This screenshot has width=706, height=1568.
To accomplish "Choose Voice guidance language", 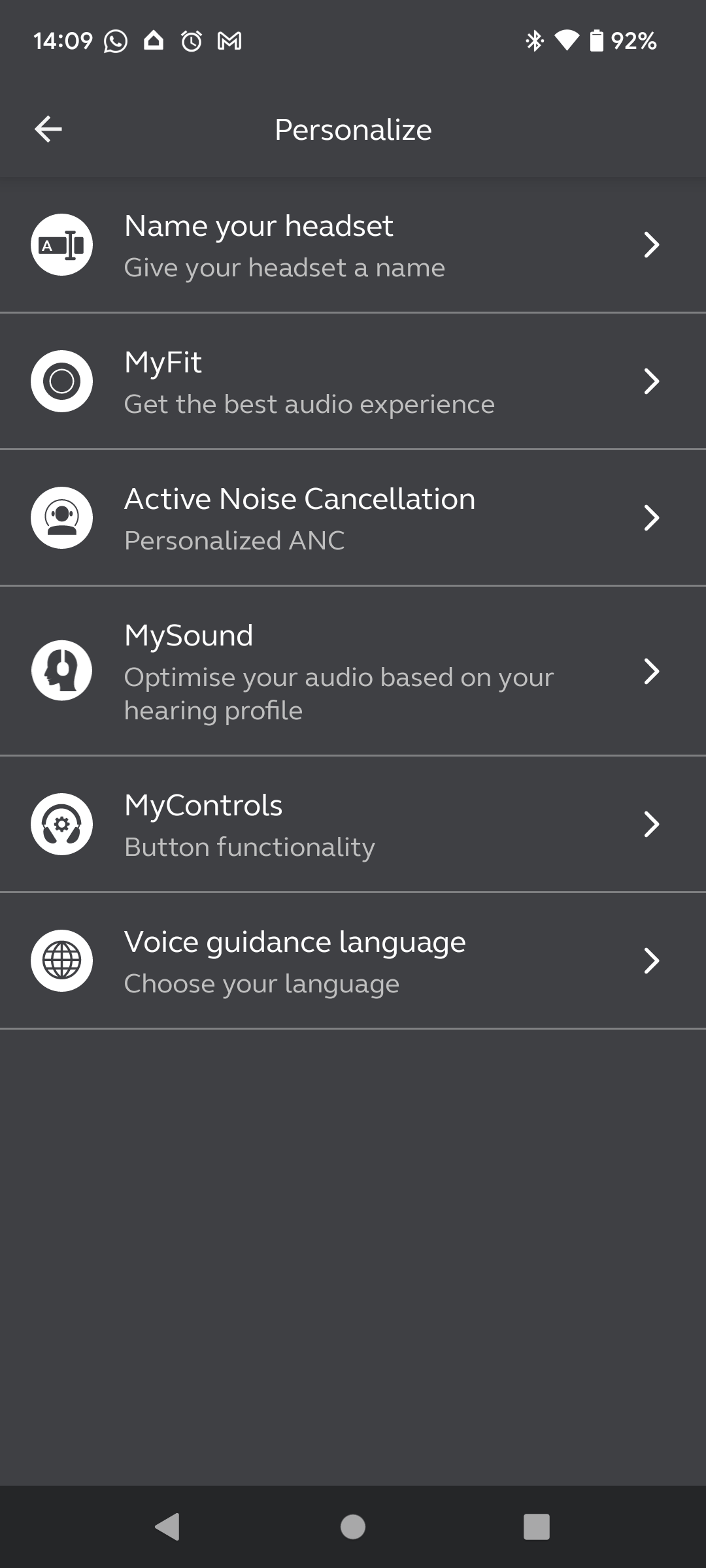I will click(x=353, y=961).
